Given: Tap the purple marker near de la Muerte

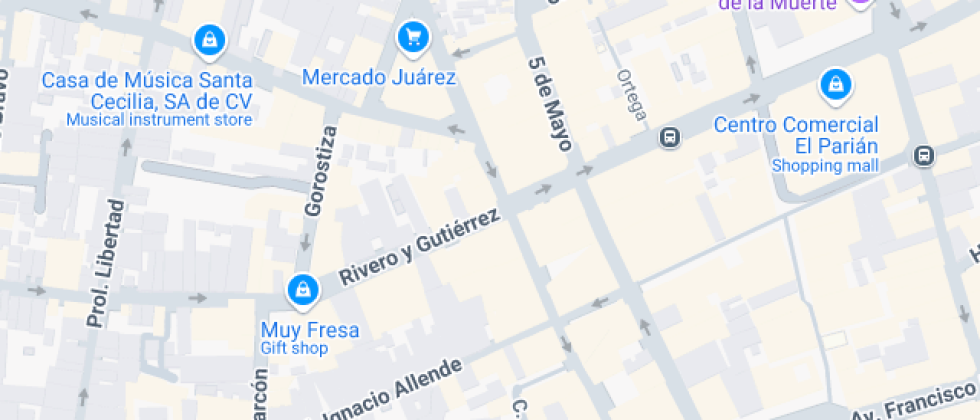Looking at the screenshot, I should coord(860,3).
